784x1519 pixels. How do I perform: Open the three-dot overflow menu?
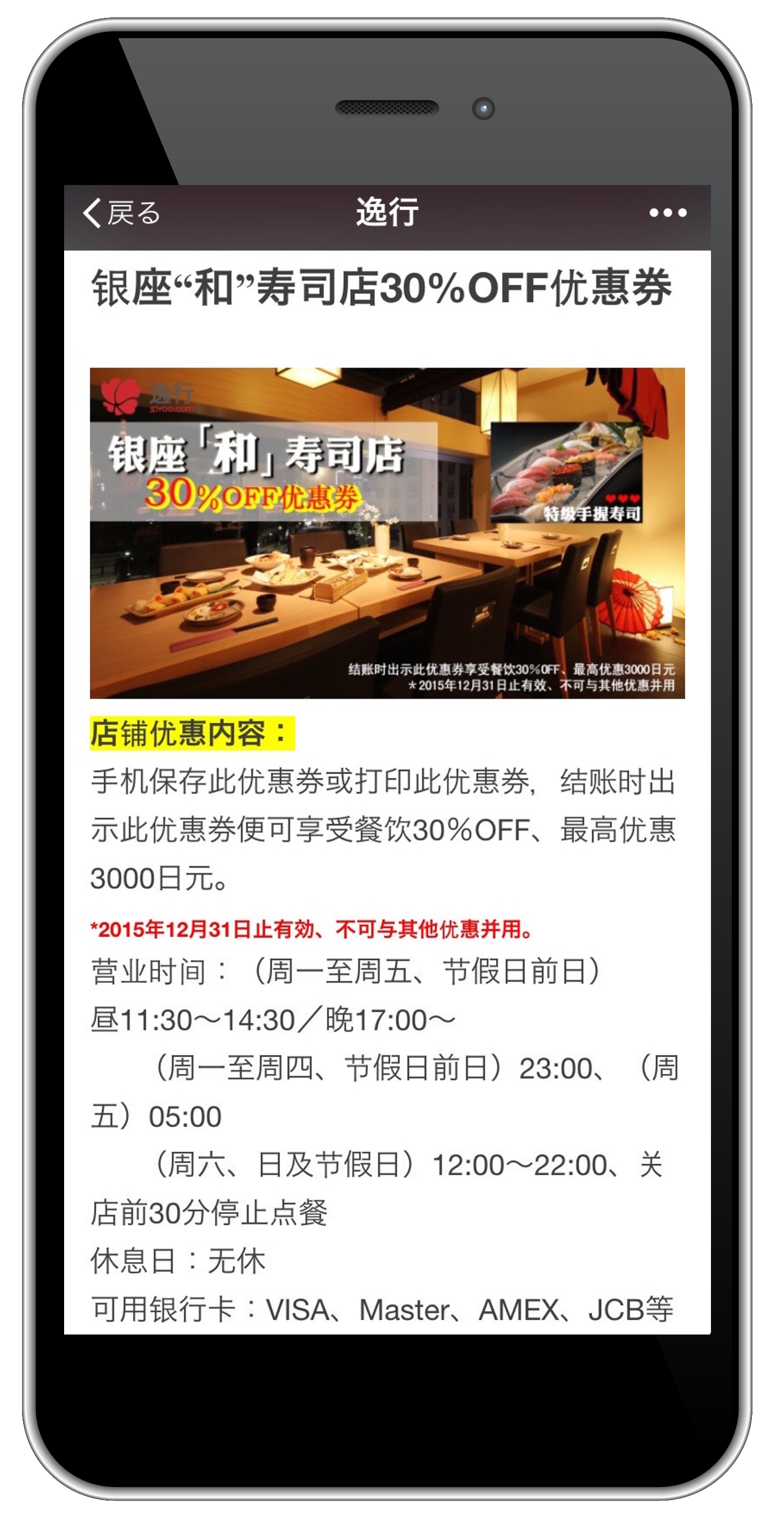click(x=668, y=213)
